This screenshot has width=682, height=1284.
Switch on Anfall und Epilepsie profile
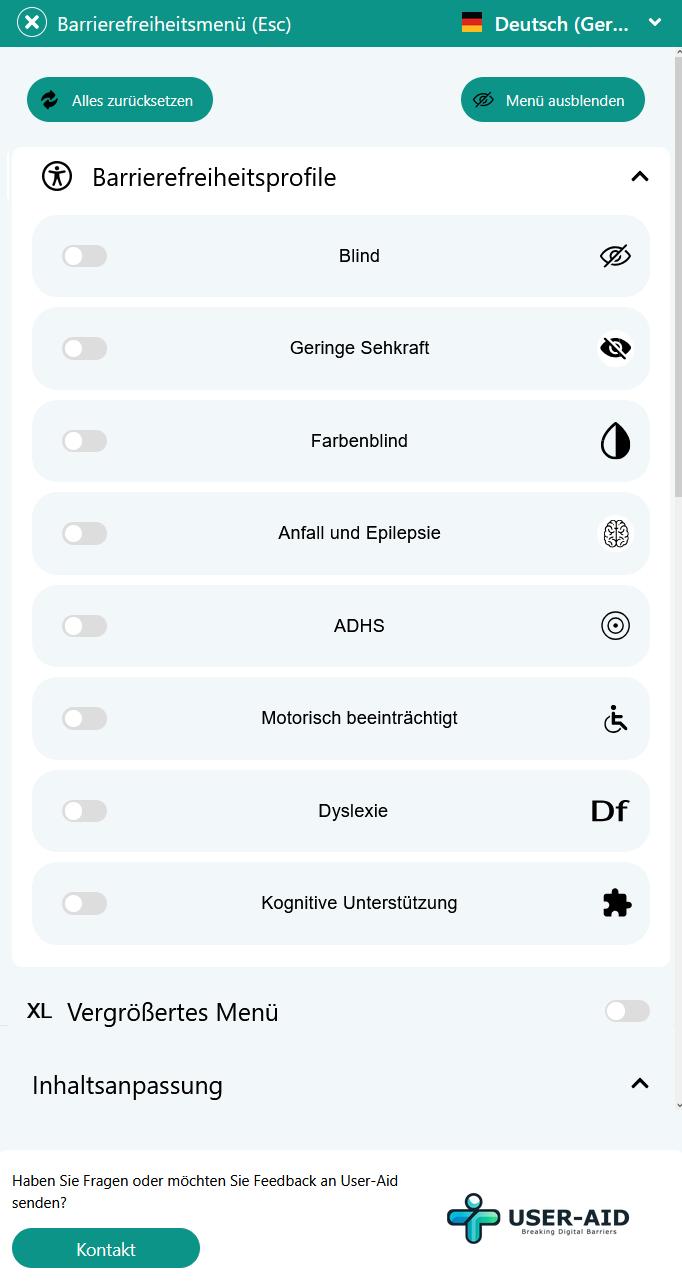(85, 533)
